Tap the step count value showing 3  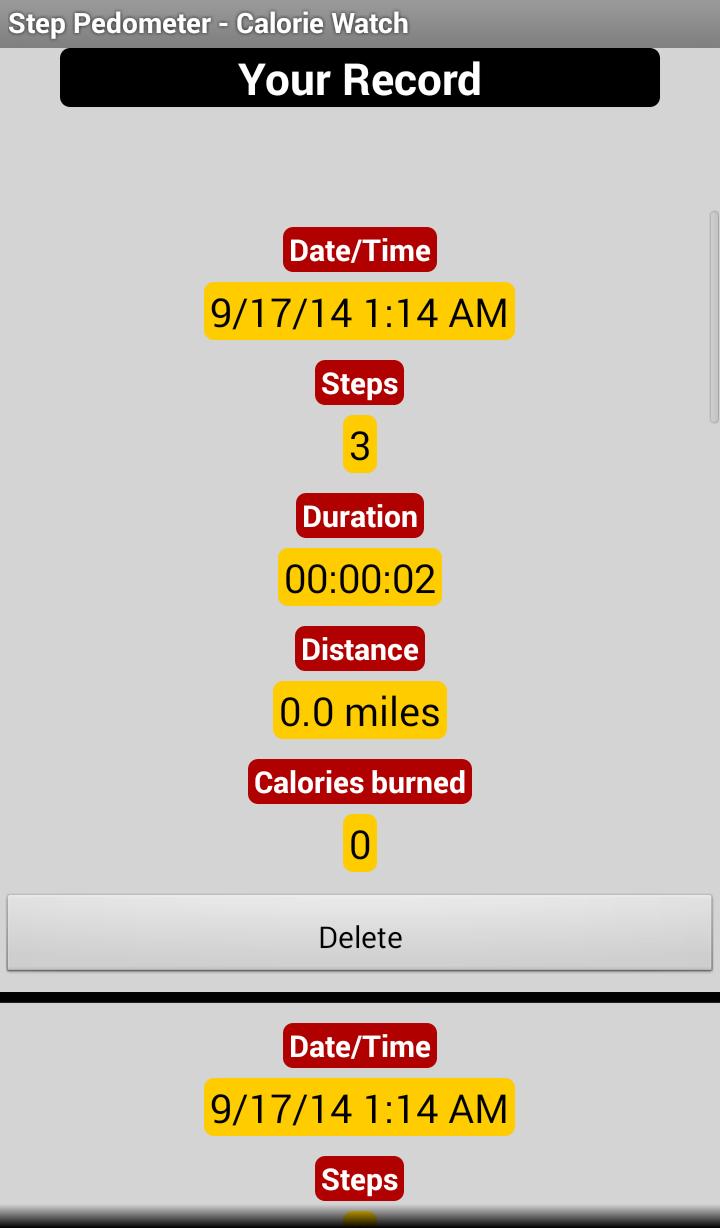tap(359, 443)
